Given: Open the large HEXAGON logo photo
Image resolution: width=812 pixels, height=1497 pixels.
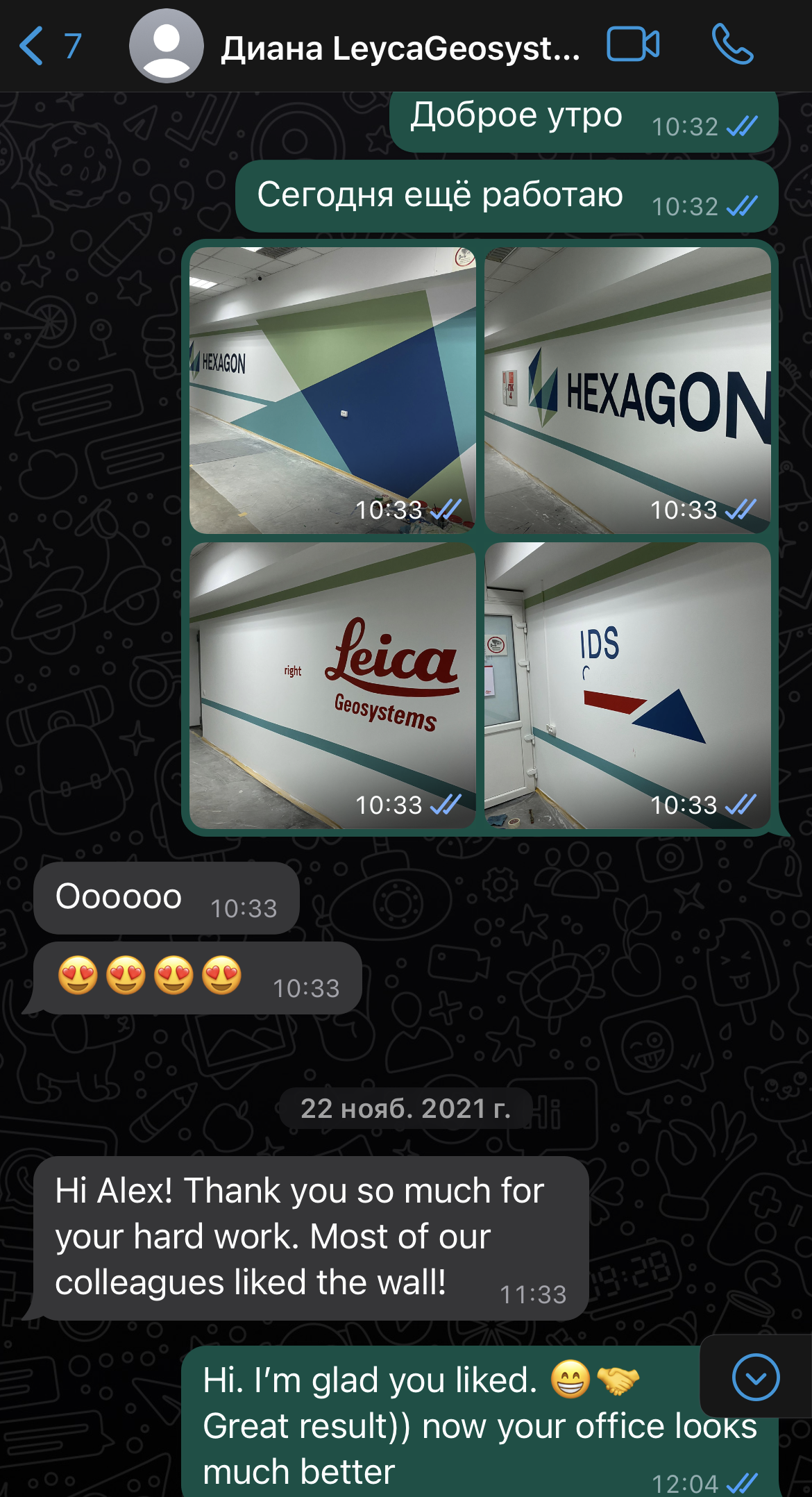Looking at the screenshot, I should coord(627,390).
